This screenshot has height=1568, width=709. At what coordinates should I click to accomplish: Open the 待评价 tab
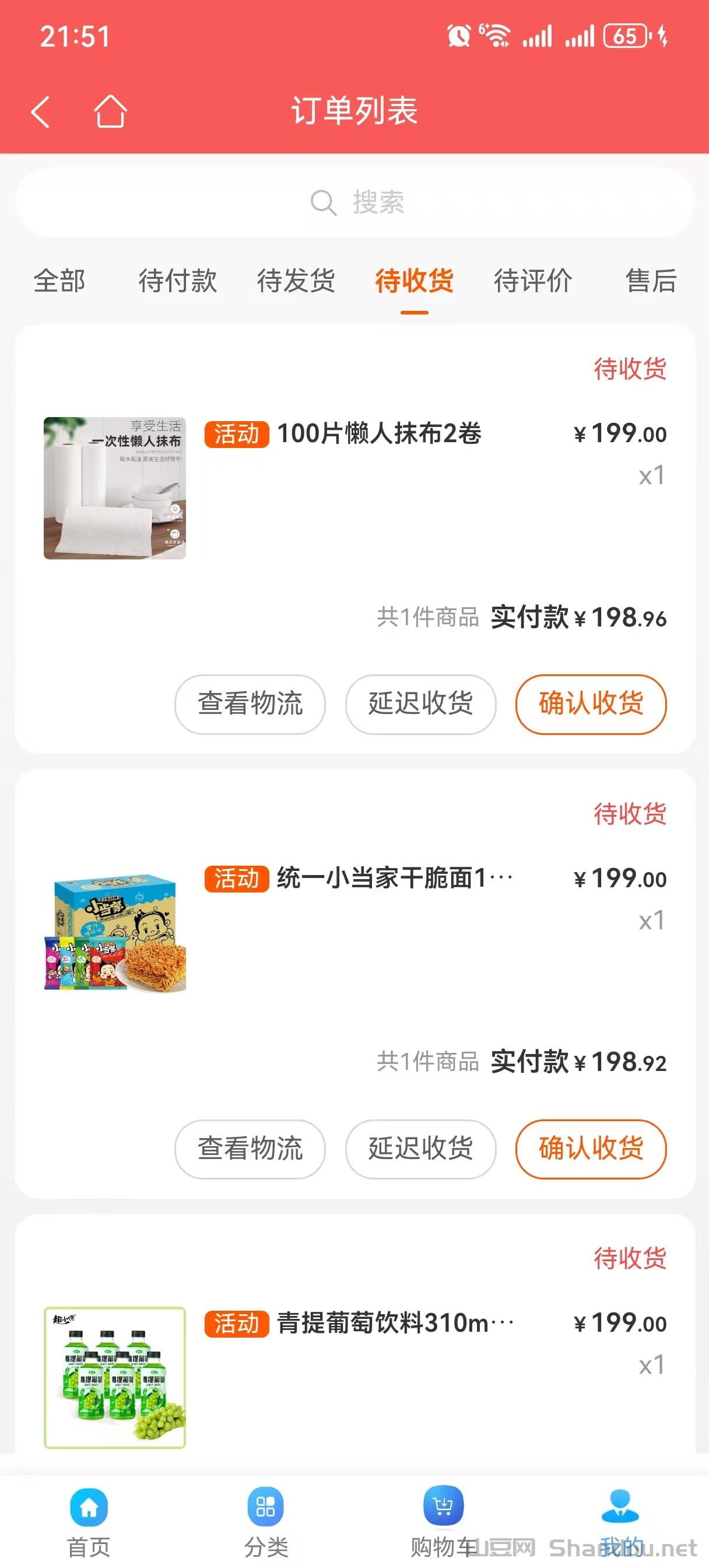coord(532,281)
